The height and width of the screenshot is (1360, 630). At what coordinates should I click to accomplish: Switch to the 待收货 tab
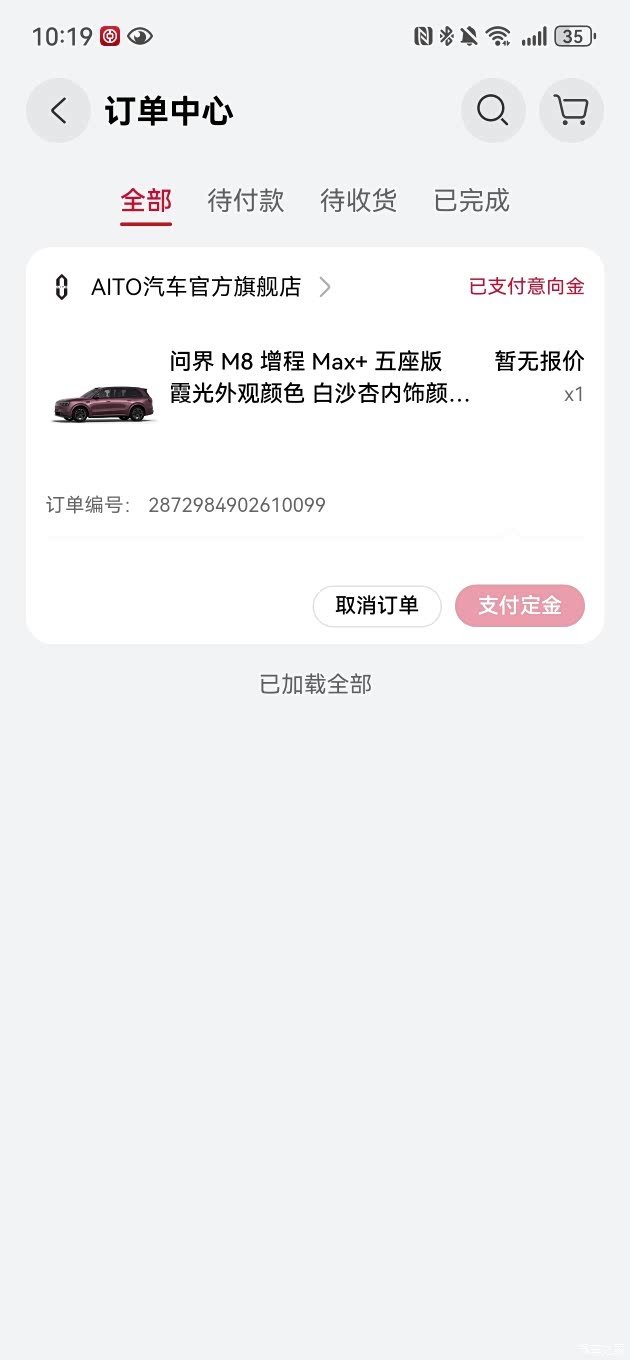click(x=358, y=200)
